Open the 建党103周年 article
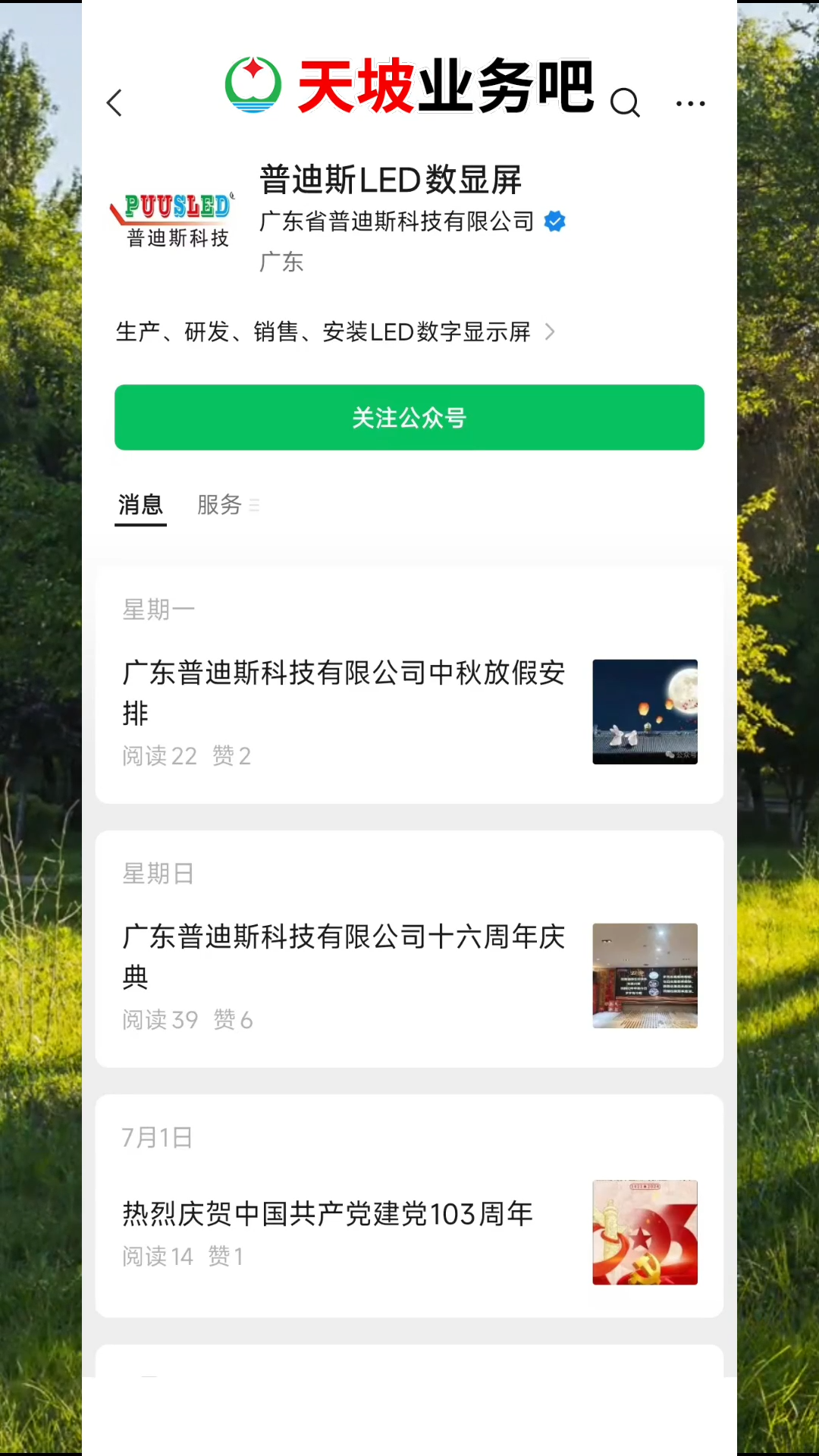 pyautogui.click(x=328, y=1214)
